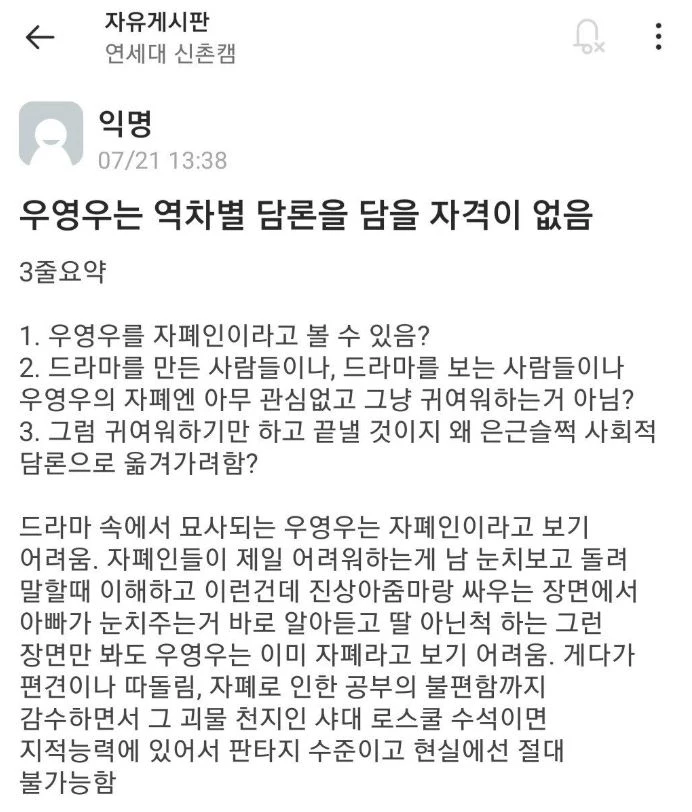Go back from the 자유게시판 post
Image resolution: width=692 pixels, height=812 pixels.
point(40,38)
